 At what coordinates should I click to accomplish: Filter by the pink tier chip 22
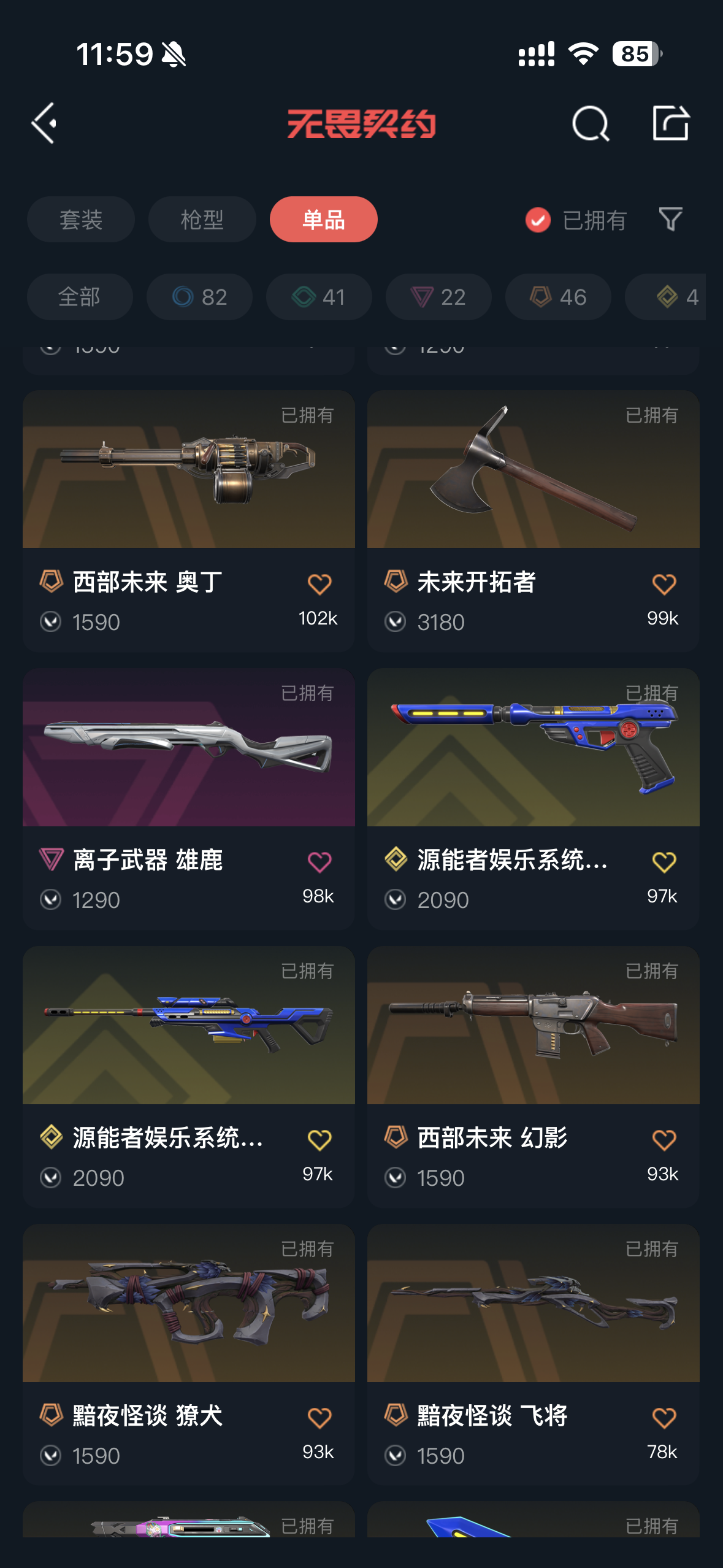pyautogui.click(x=438, y=297)
